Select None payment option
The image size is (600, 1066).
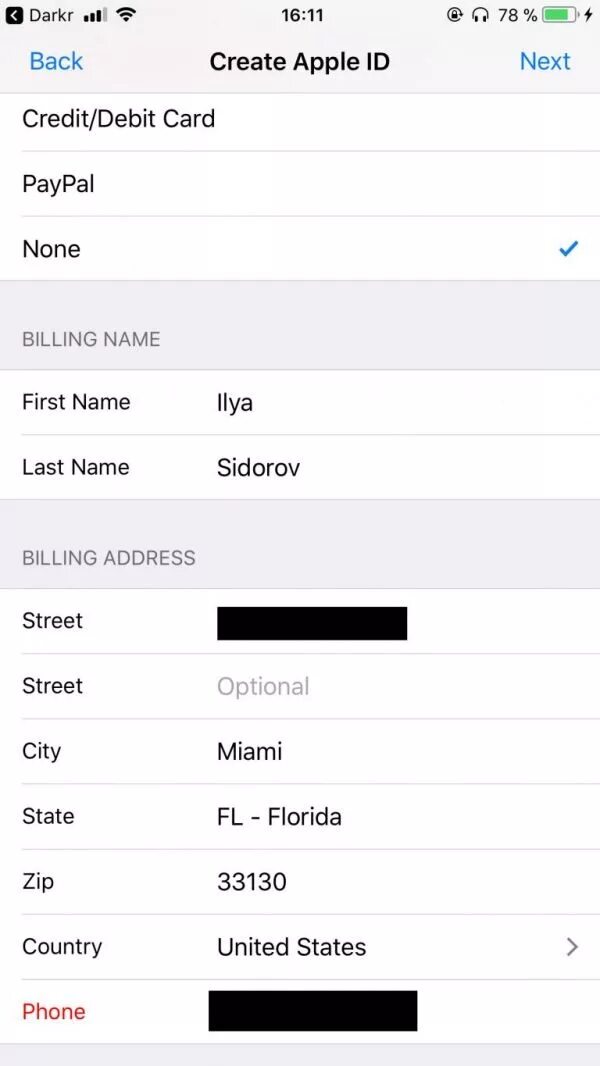[300, 249]
